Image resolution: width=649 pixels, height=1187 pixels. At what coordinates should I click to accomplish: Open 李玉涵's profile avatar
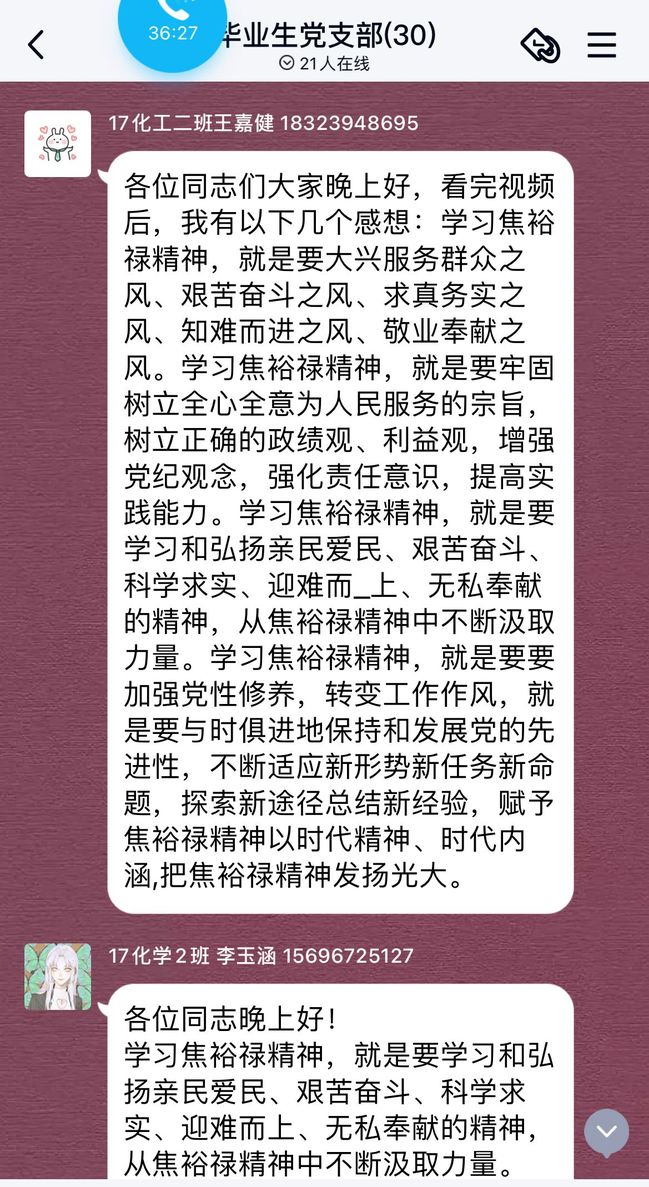click(58, 976)
